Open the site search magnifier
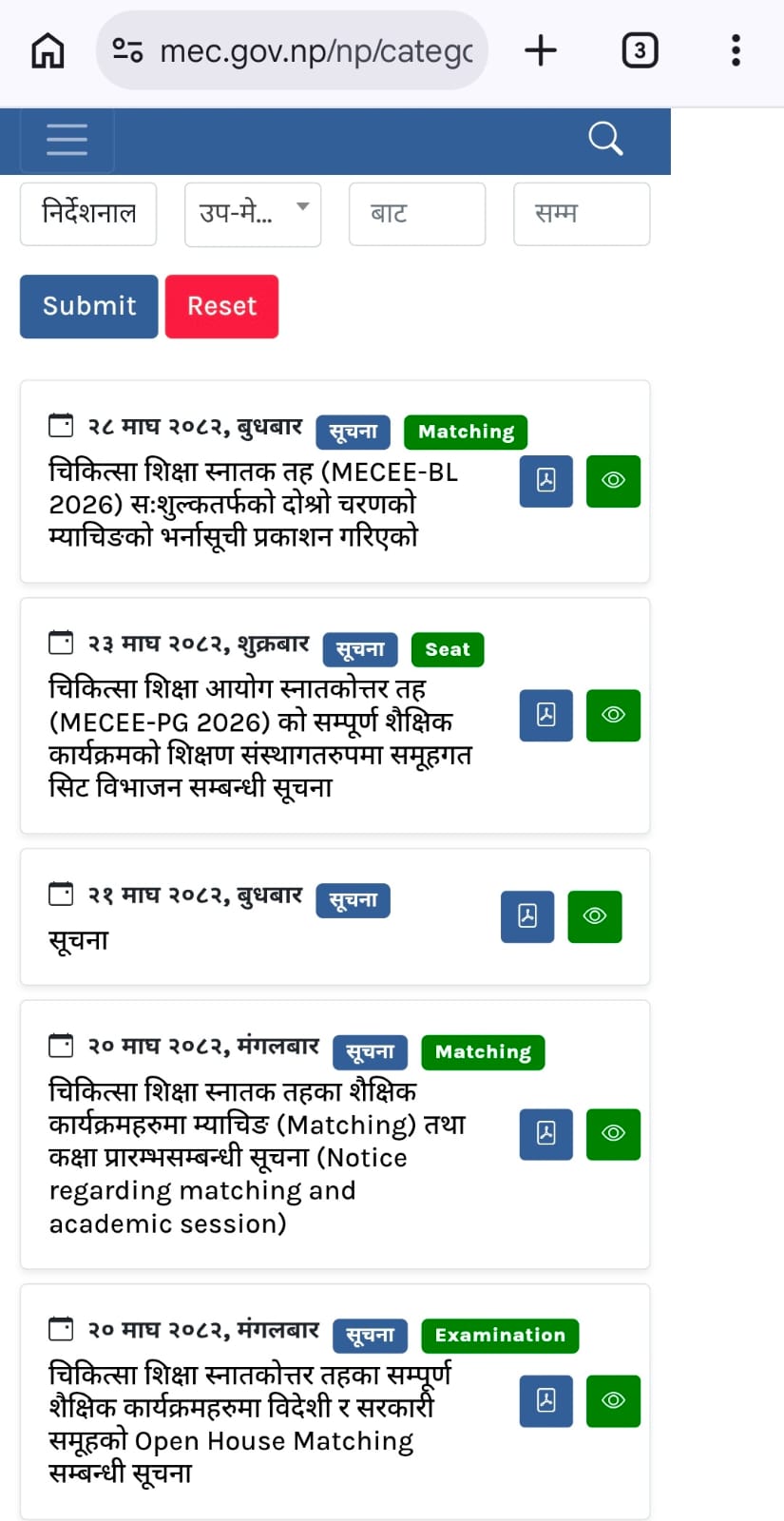784x1521 pixels. (x=605, y=139)
